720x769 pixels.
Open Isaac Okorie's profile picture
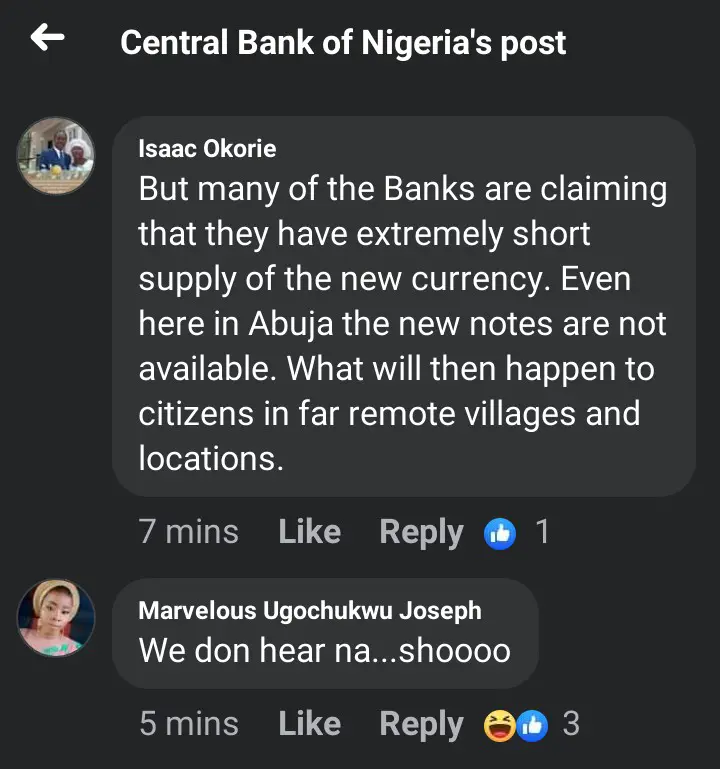click(x=56, y=155)
